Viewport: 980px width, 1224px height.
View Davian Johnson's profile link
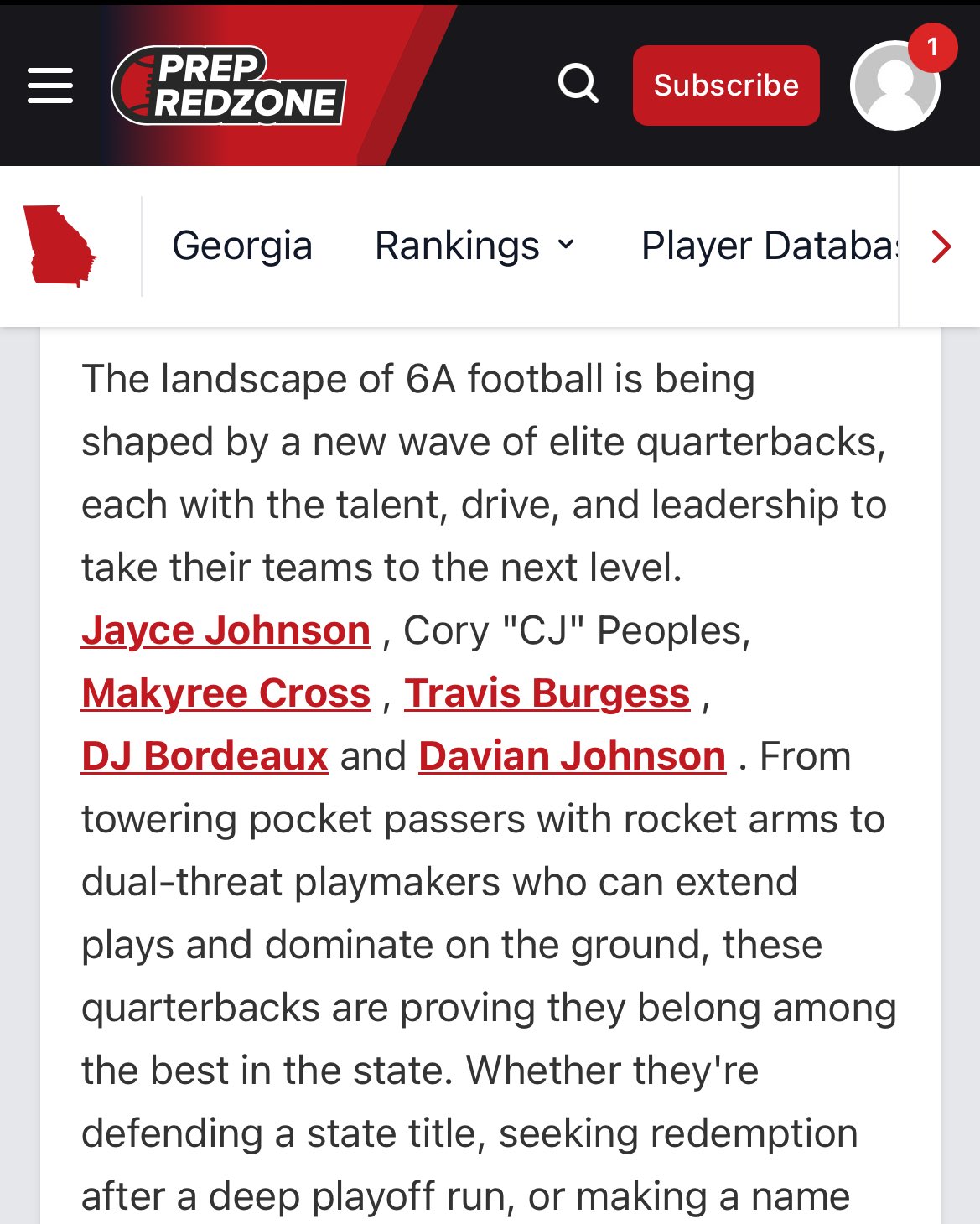tap(572, 756)
